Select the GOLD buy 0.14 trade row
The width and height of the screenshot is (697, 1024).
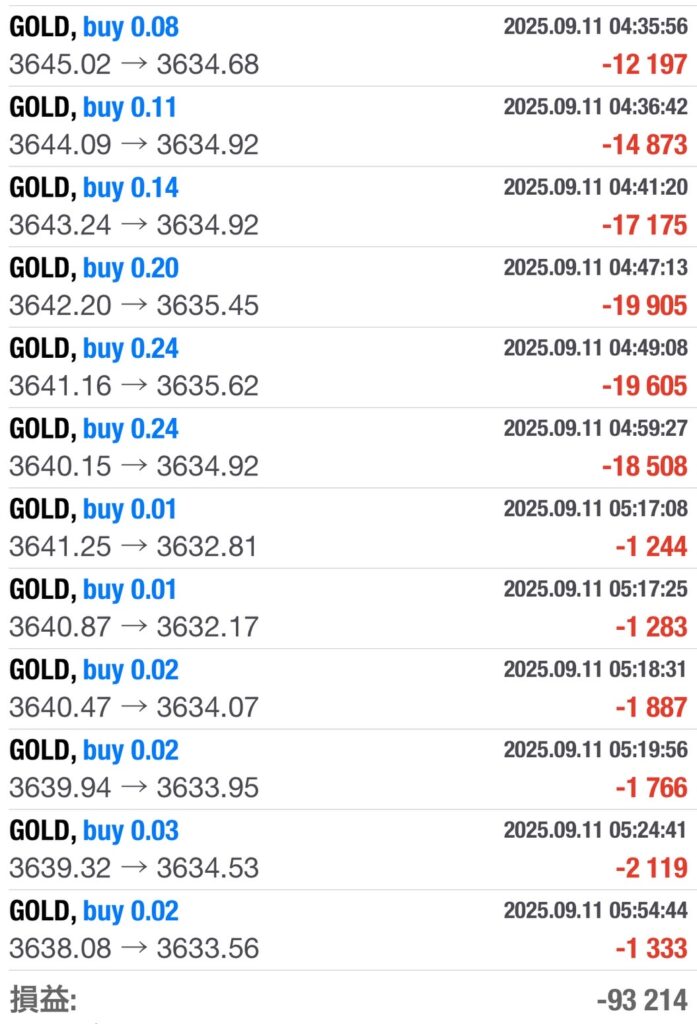coord(348,207)
